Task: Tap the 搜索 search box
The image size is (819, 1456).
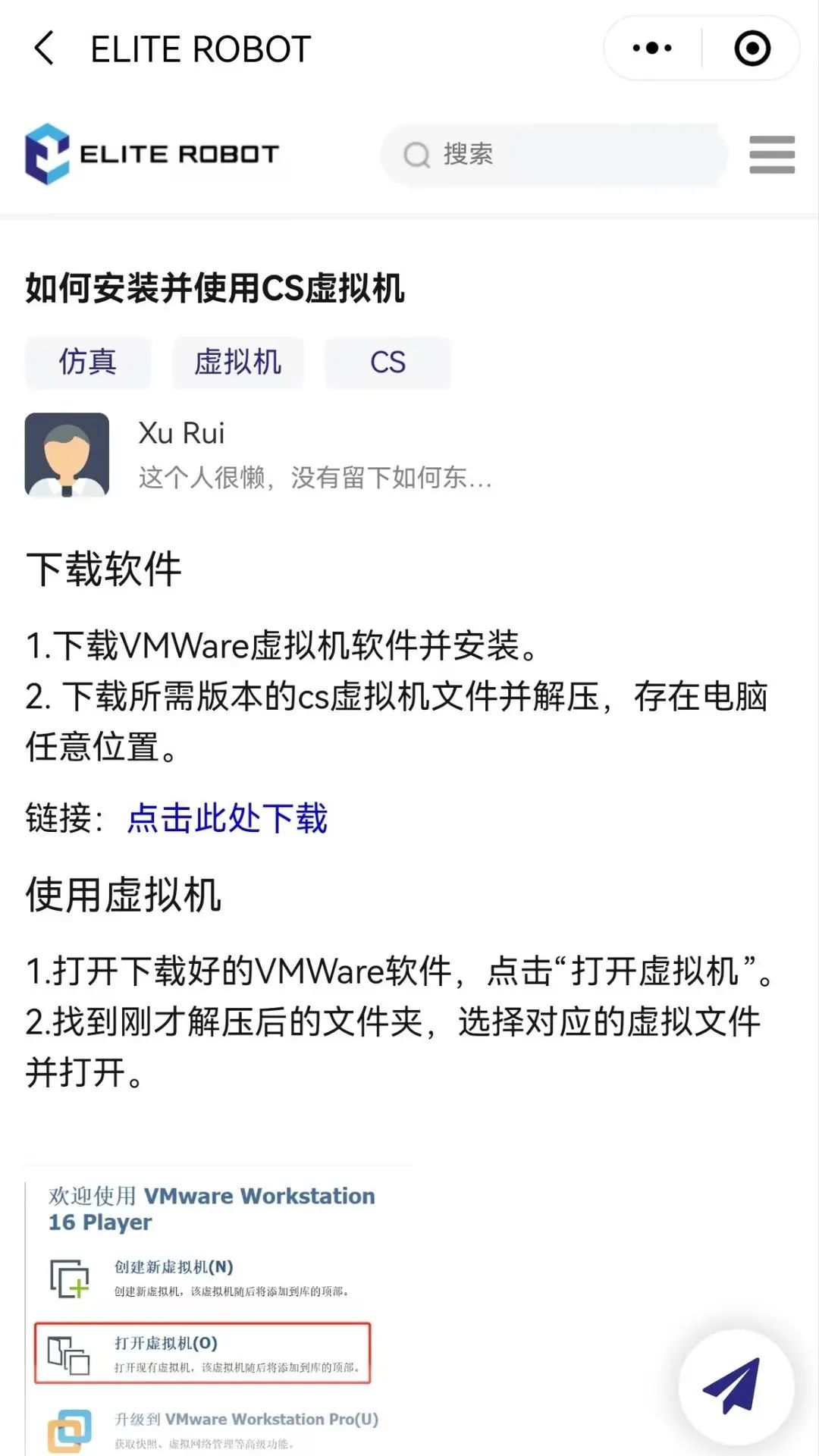Action: [554, 155]
